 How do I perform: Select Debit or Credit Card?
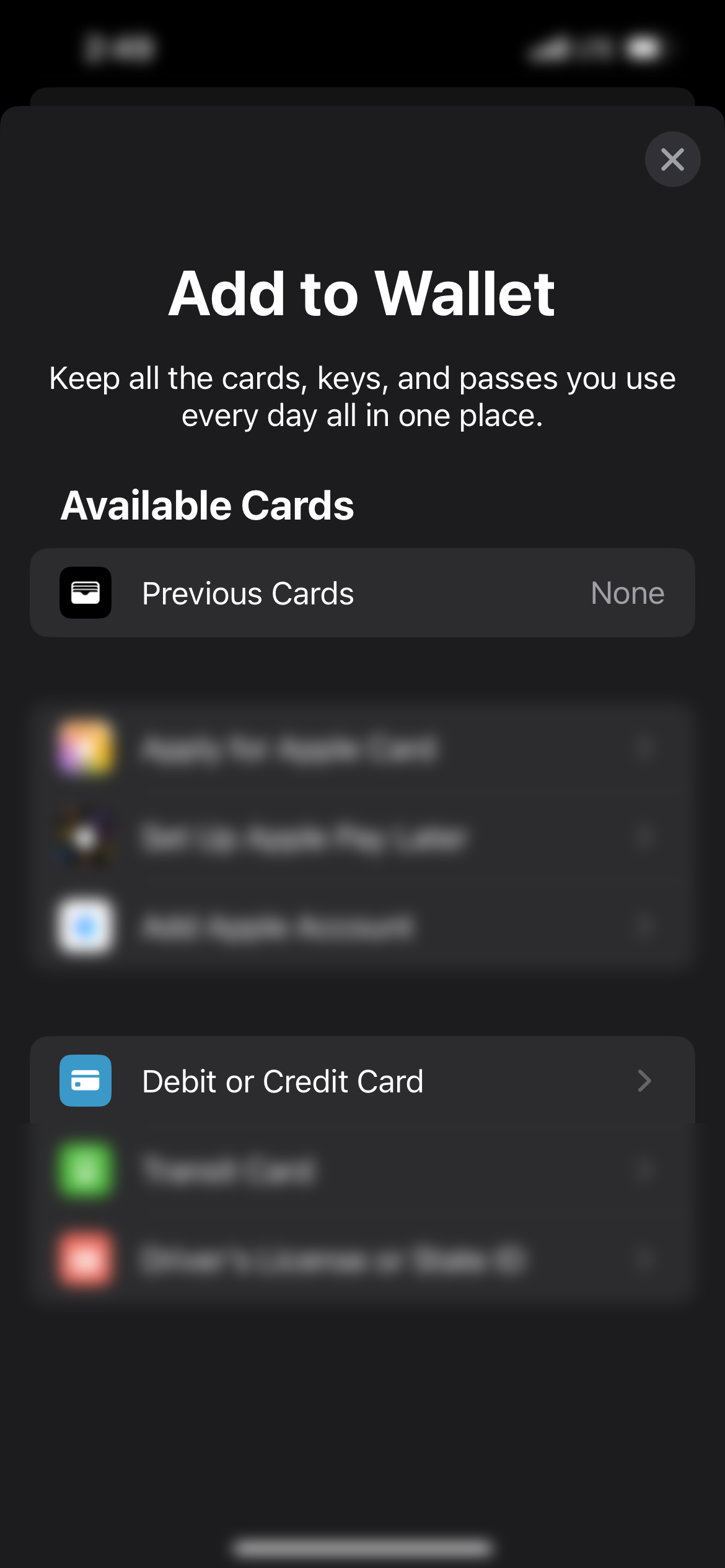(x=362, y=1081)
